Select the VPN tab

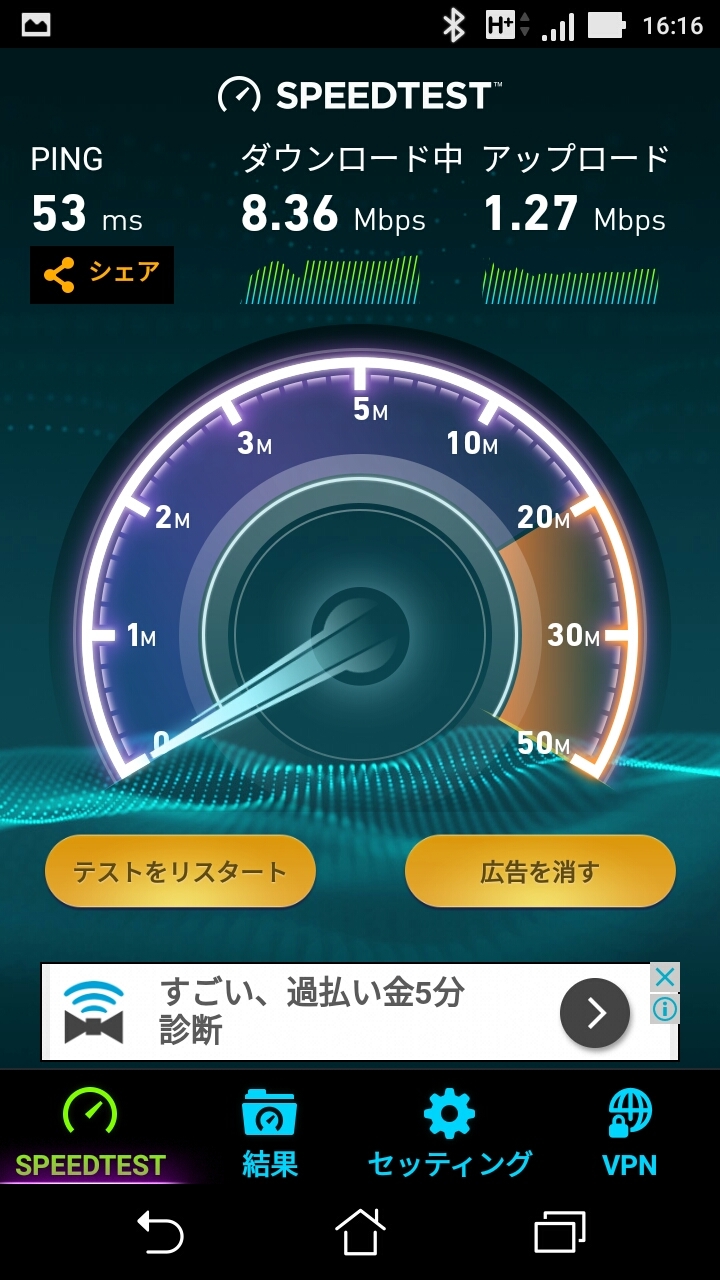[630, 1135]
